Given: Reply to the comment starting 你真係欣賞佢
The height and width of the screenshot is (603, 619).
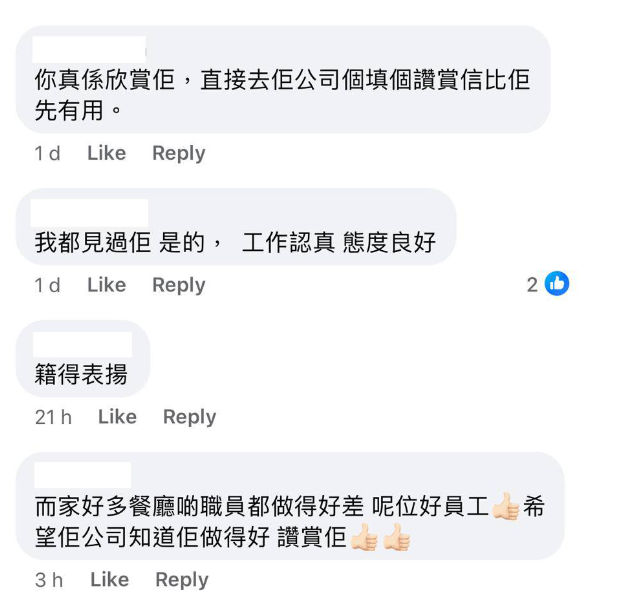Looking at the screenshot, I should [x=178, y=153].
